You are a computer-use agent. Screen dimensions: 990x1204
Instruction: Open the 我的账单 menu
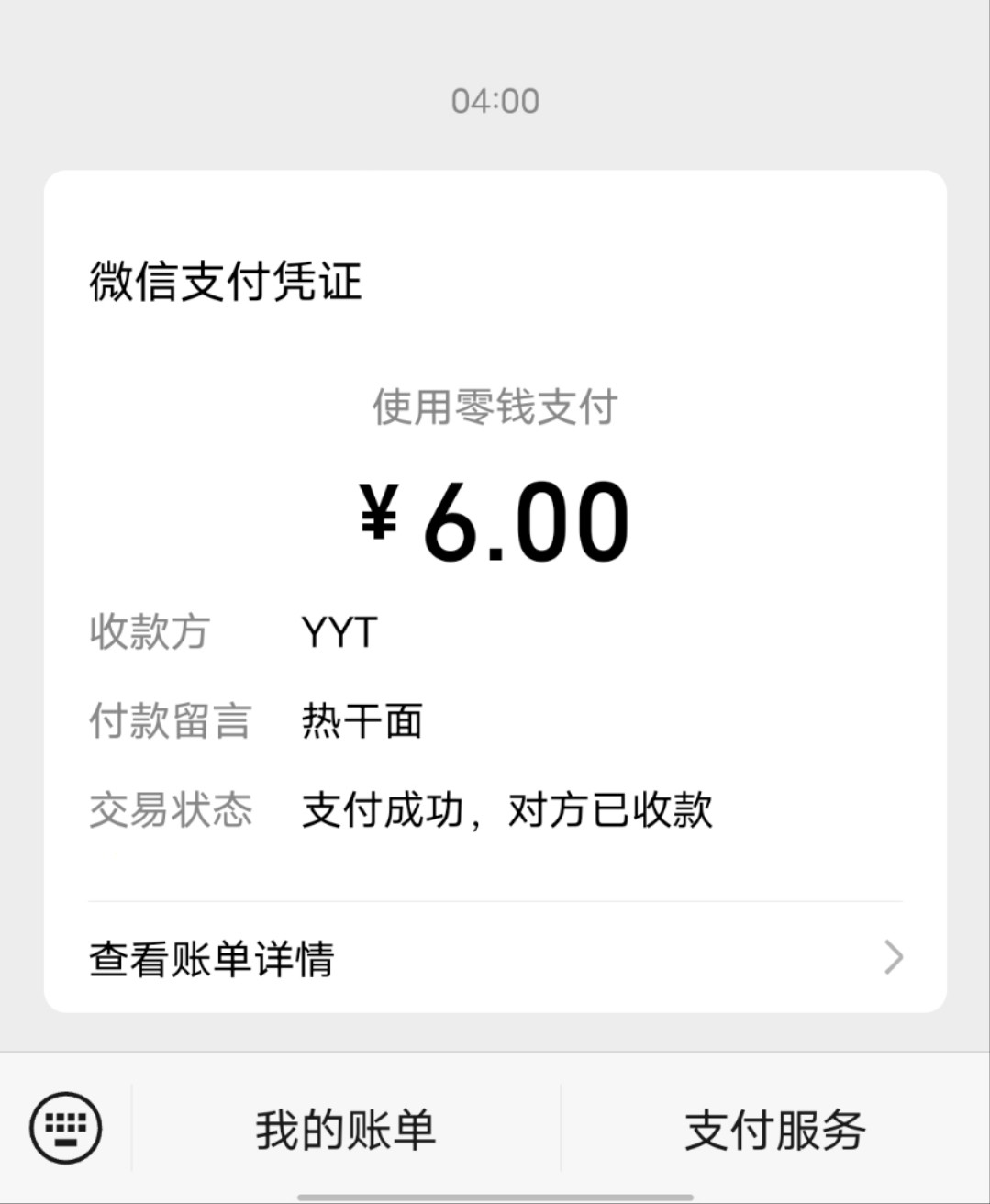pyautogui.click(x=346, y=1130)
